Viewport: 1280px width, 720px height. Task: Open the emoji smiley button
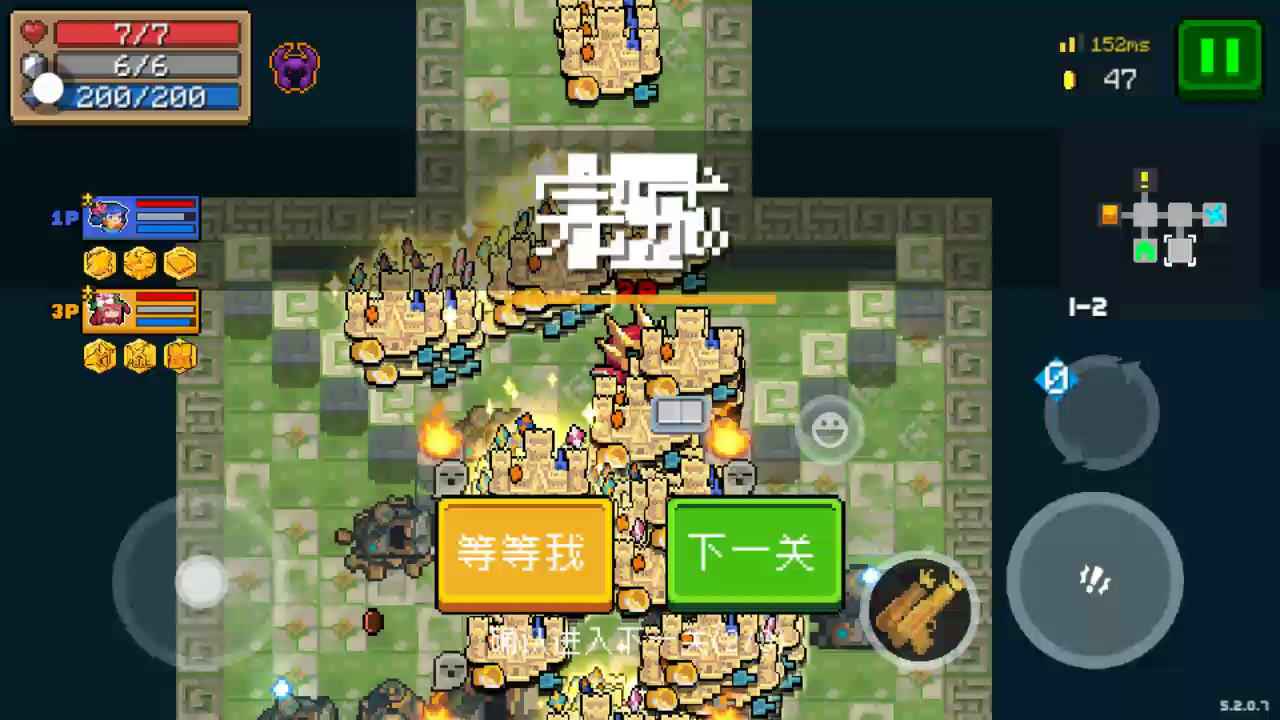click(x=830, y=430)
